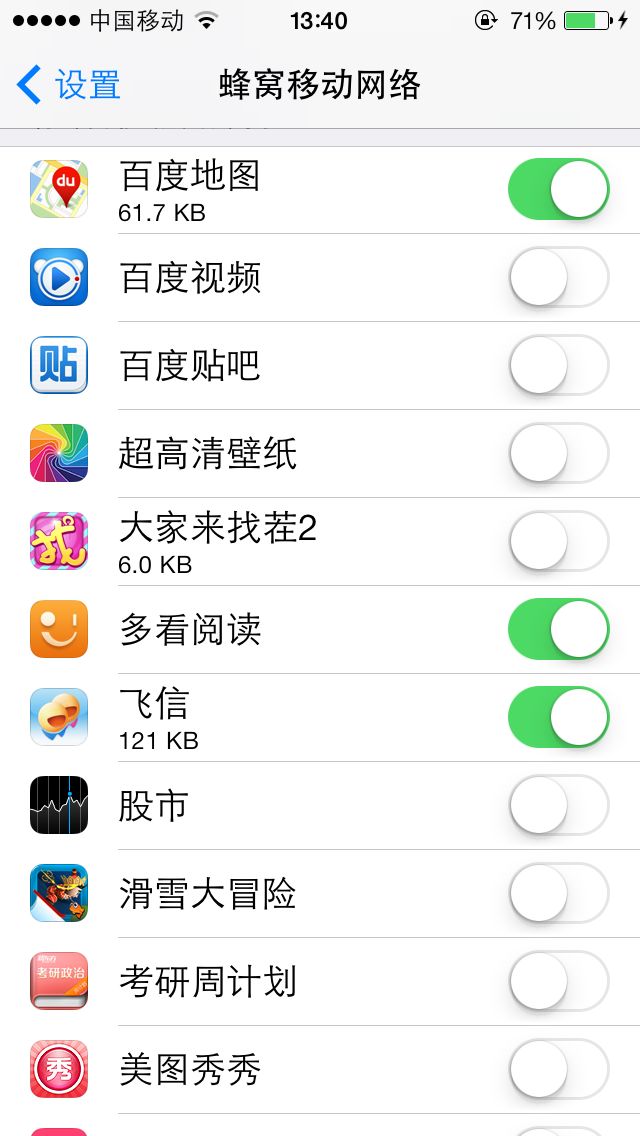
Task: Toggle 滑雪大冒险 cellular data on
Action: coord(558,893)
